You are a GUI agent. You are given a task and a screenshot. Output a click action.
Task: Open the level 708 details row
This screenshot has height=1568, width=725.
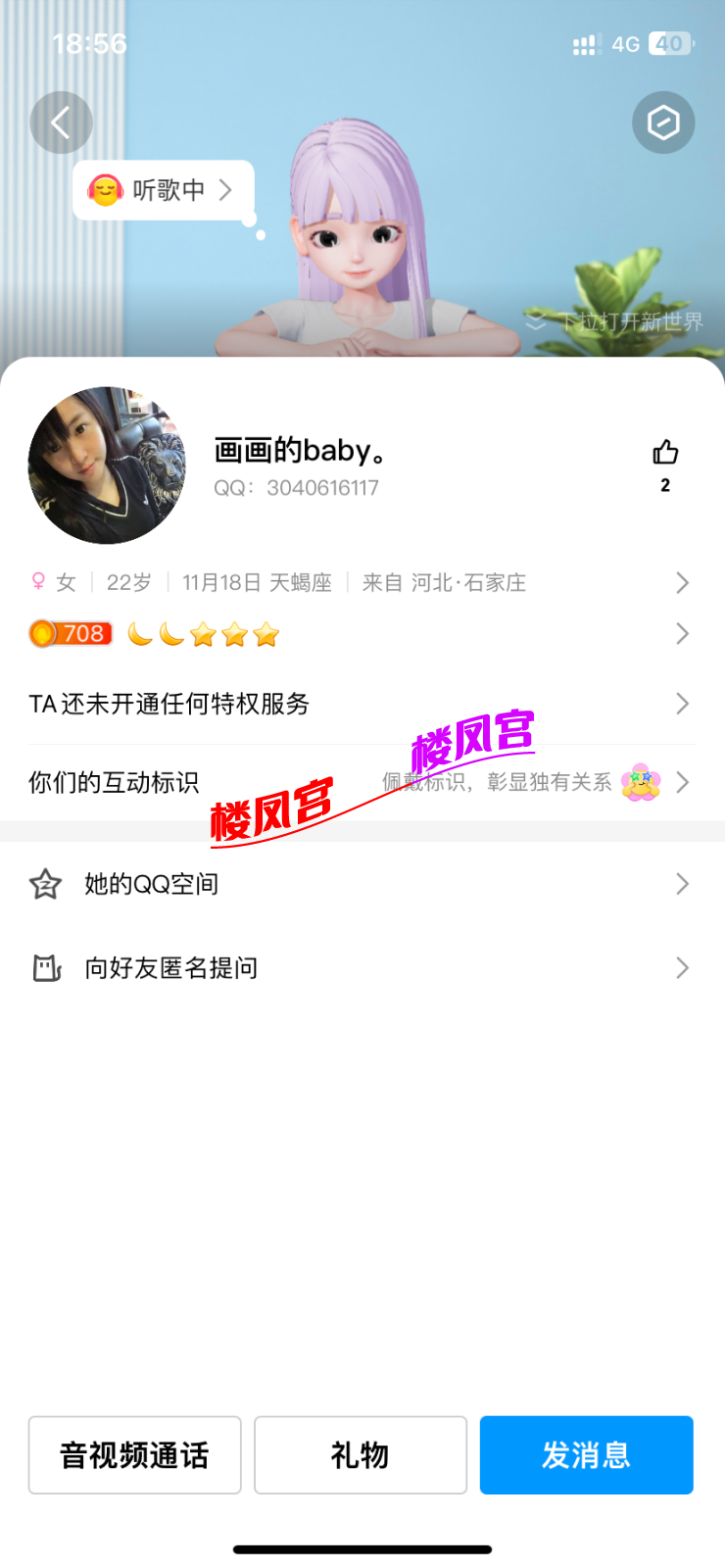[x=361, y=634]
